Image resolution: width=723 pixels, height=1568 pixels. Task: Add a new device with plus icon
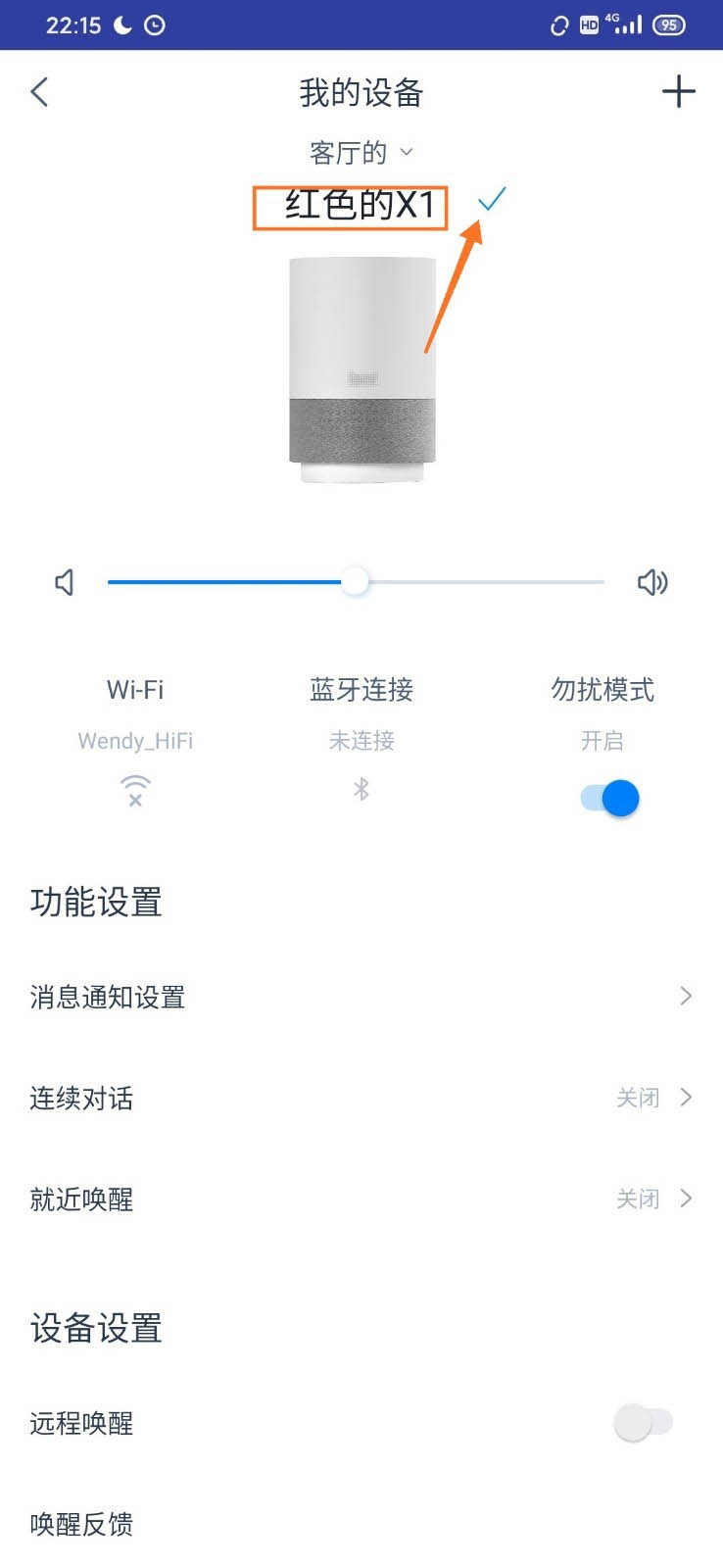[678, 93]
